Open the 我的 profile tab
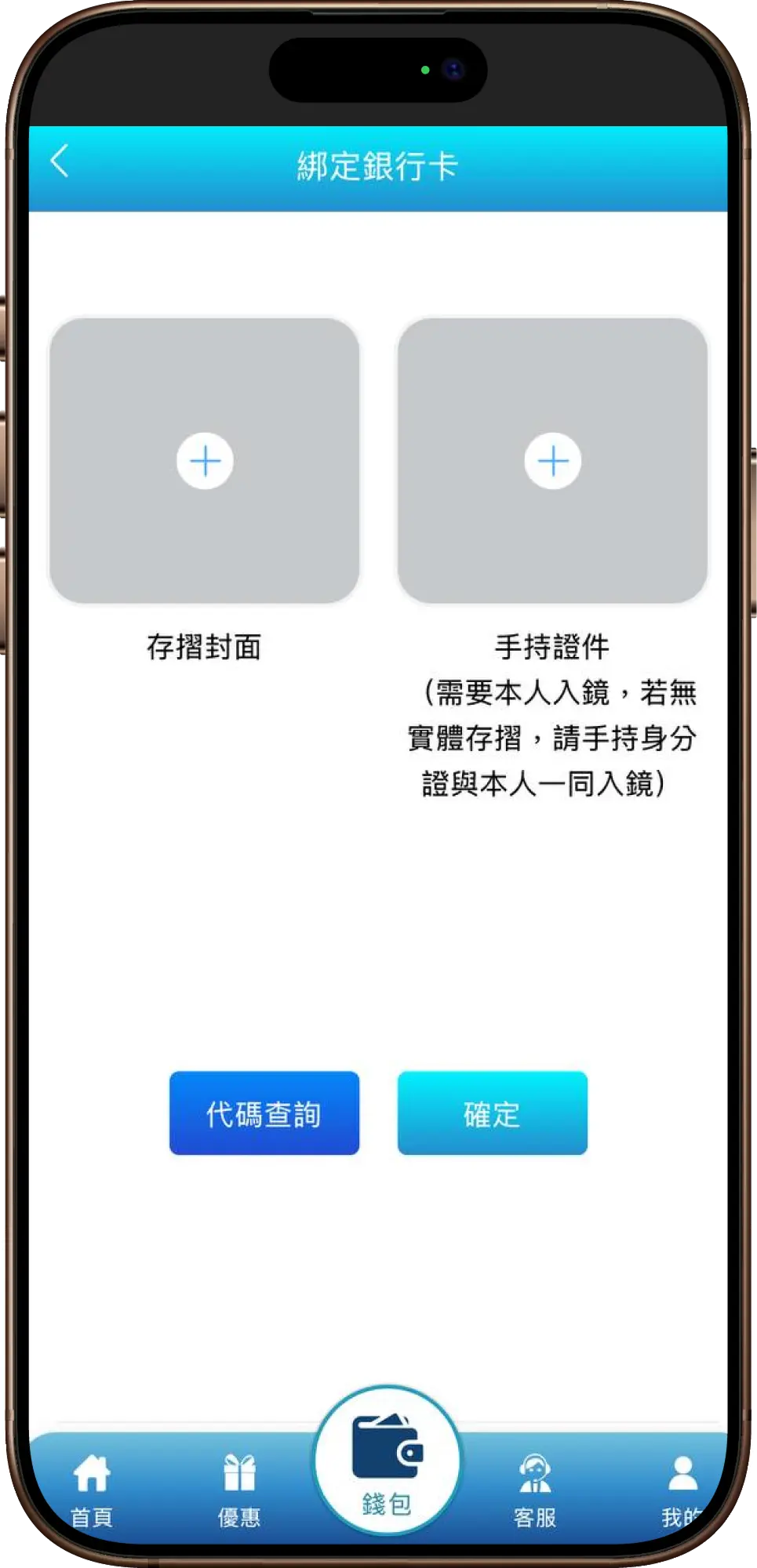757x1568 pixels. [x=681, y=1490]
